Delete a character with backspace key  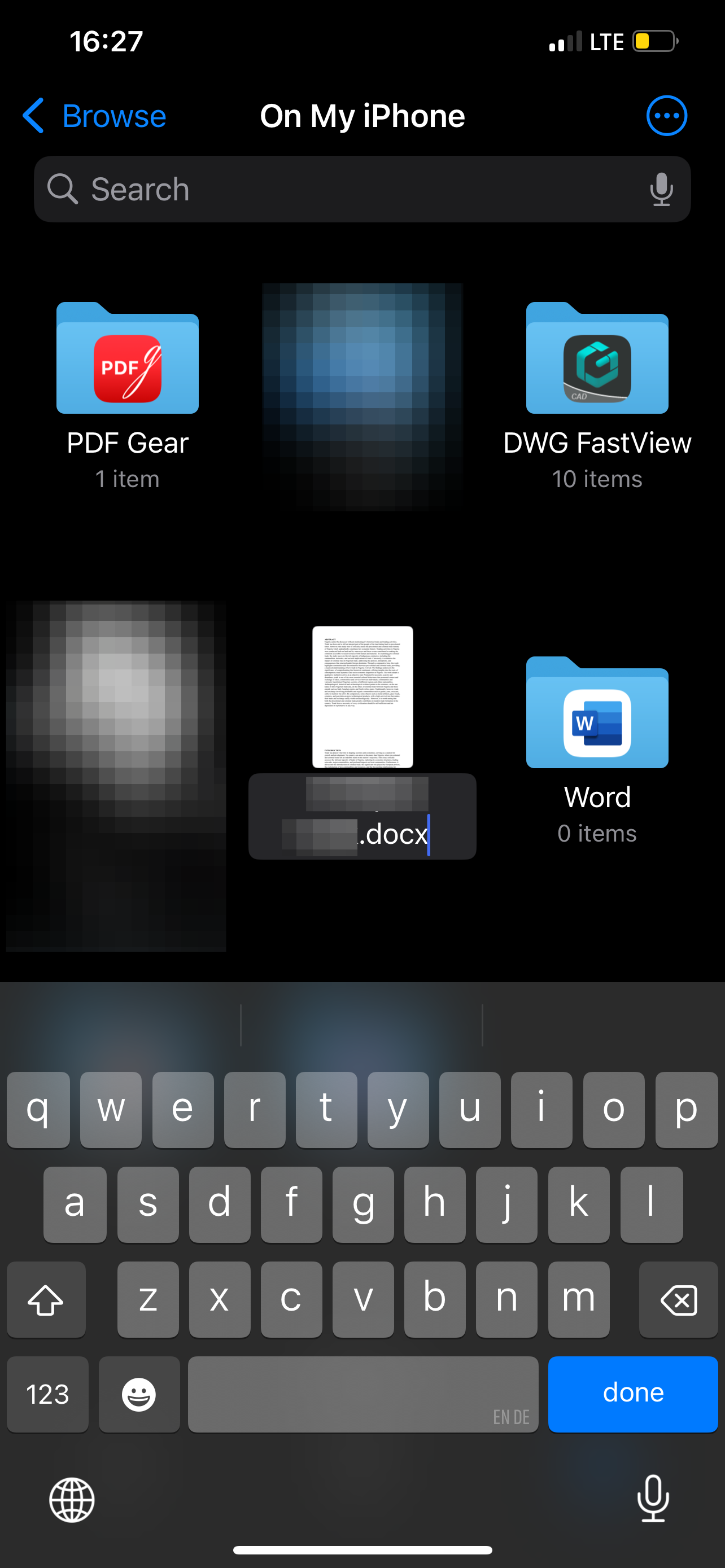(x=678, y=1299)
